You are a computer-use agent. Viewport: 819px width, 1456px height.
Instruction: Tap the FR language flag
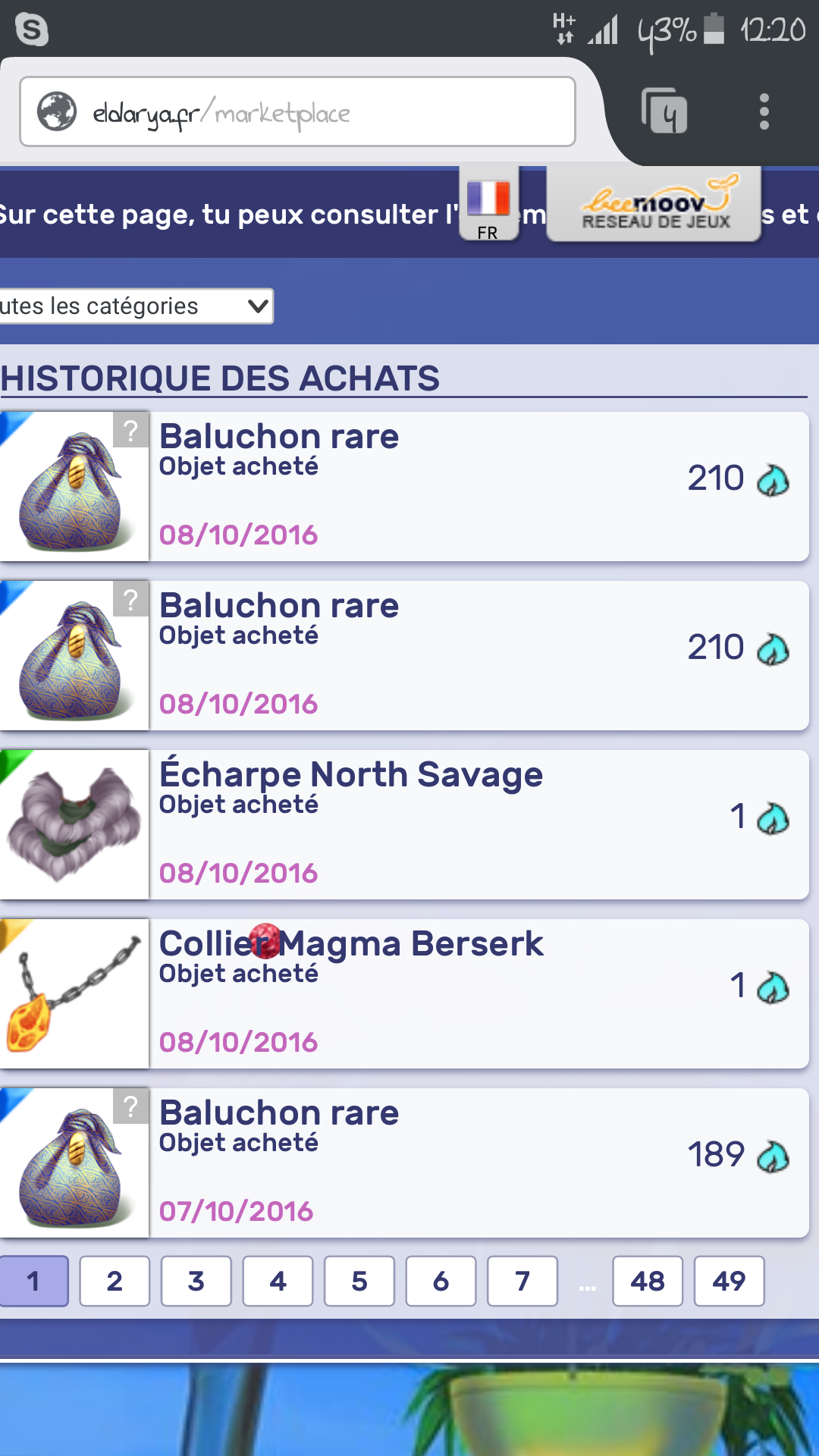(488, 203)
